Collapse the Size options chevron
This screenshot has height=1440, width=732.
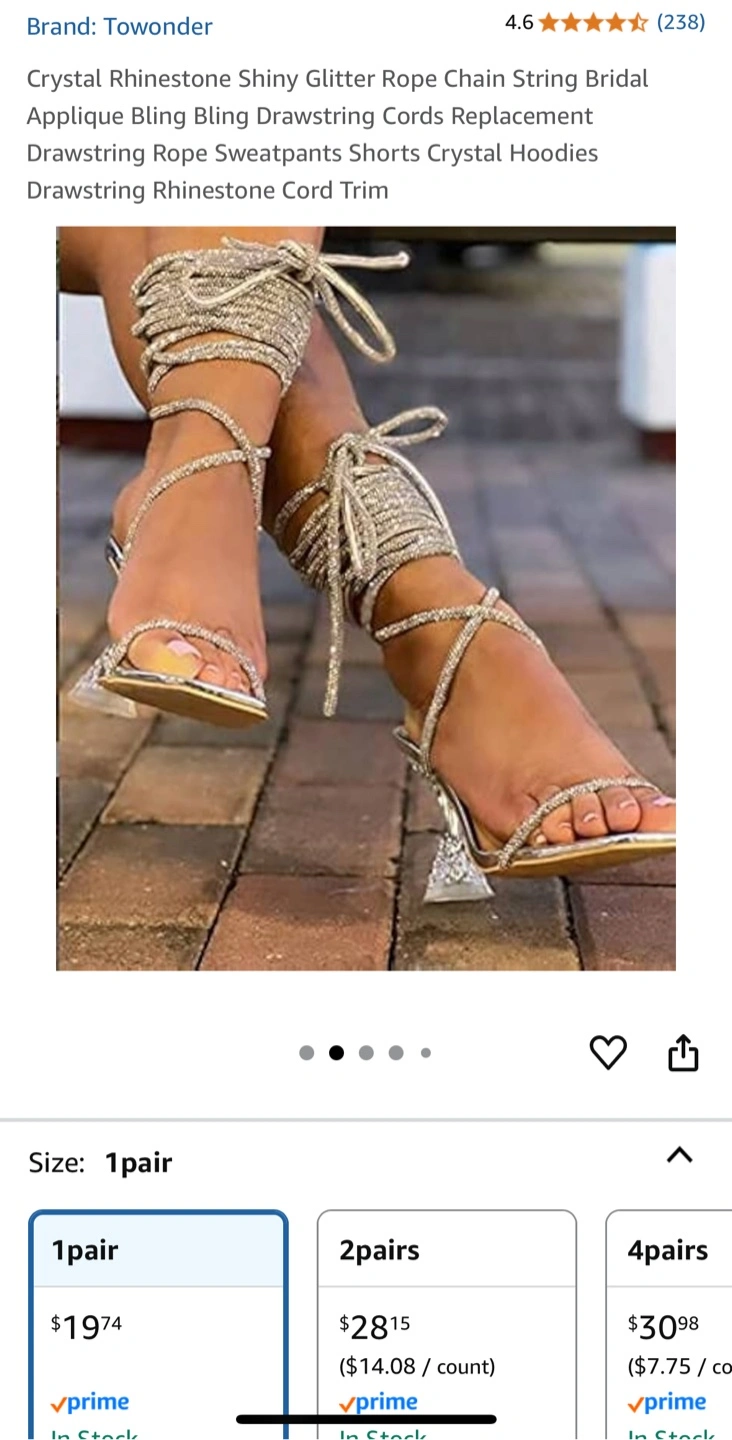(x=679, y=1155)
